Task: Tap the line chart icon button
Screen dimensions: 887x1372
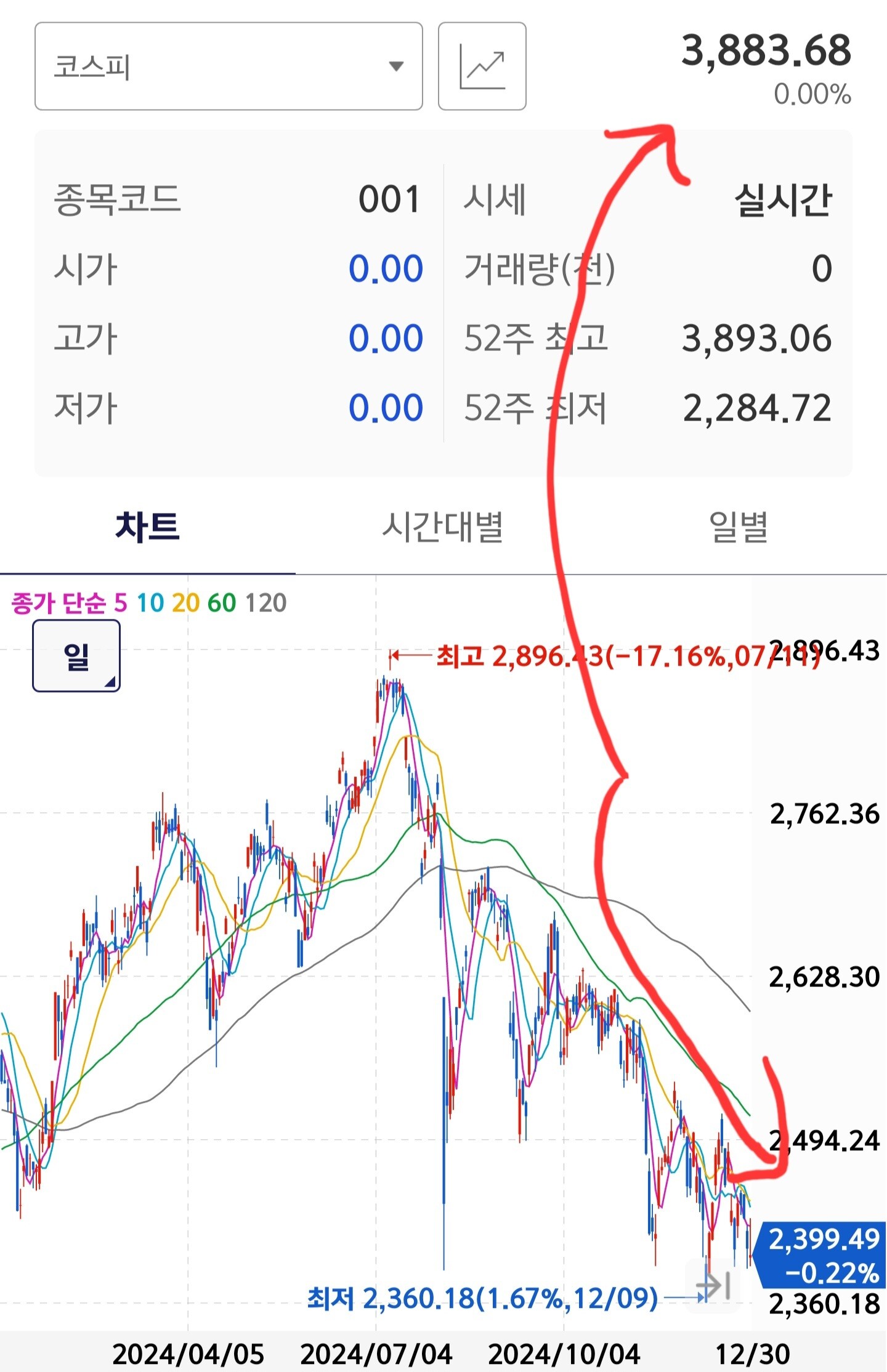Action: pos(482,67)
